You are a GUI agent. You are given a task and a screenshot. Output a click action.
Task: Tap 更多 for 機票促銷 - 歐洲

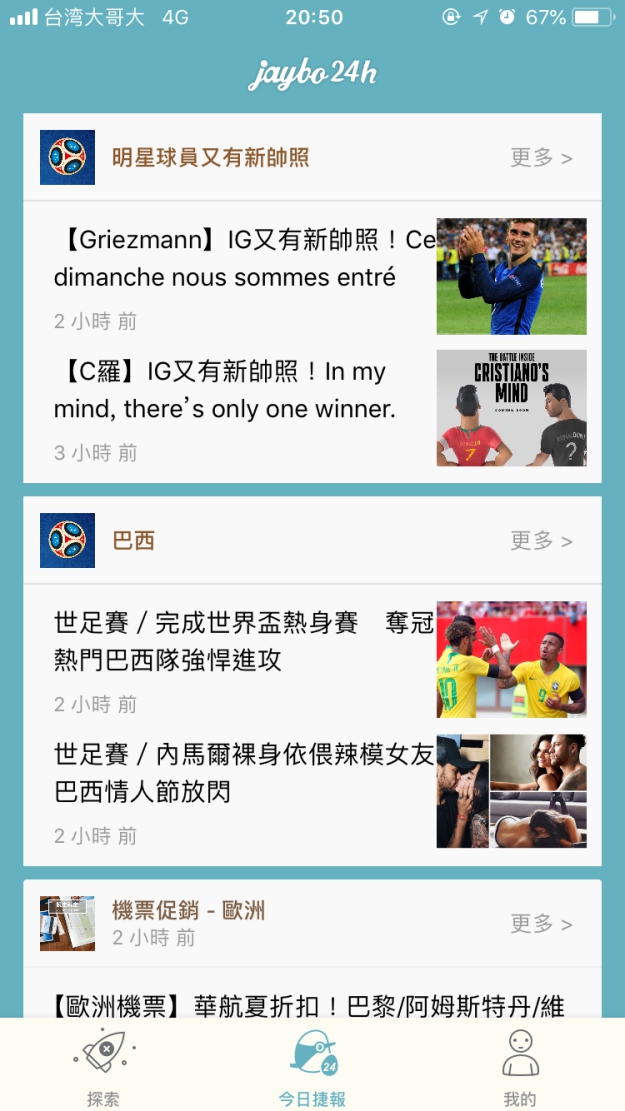[541, 924]
